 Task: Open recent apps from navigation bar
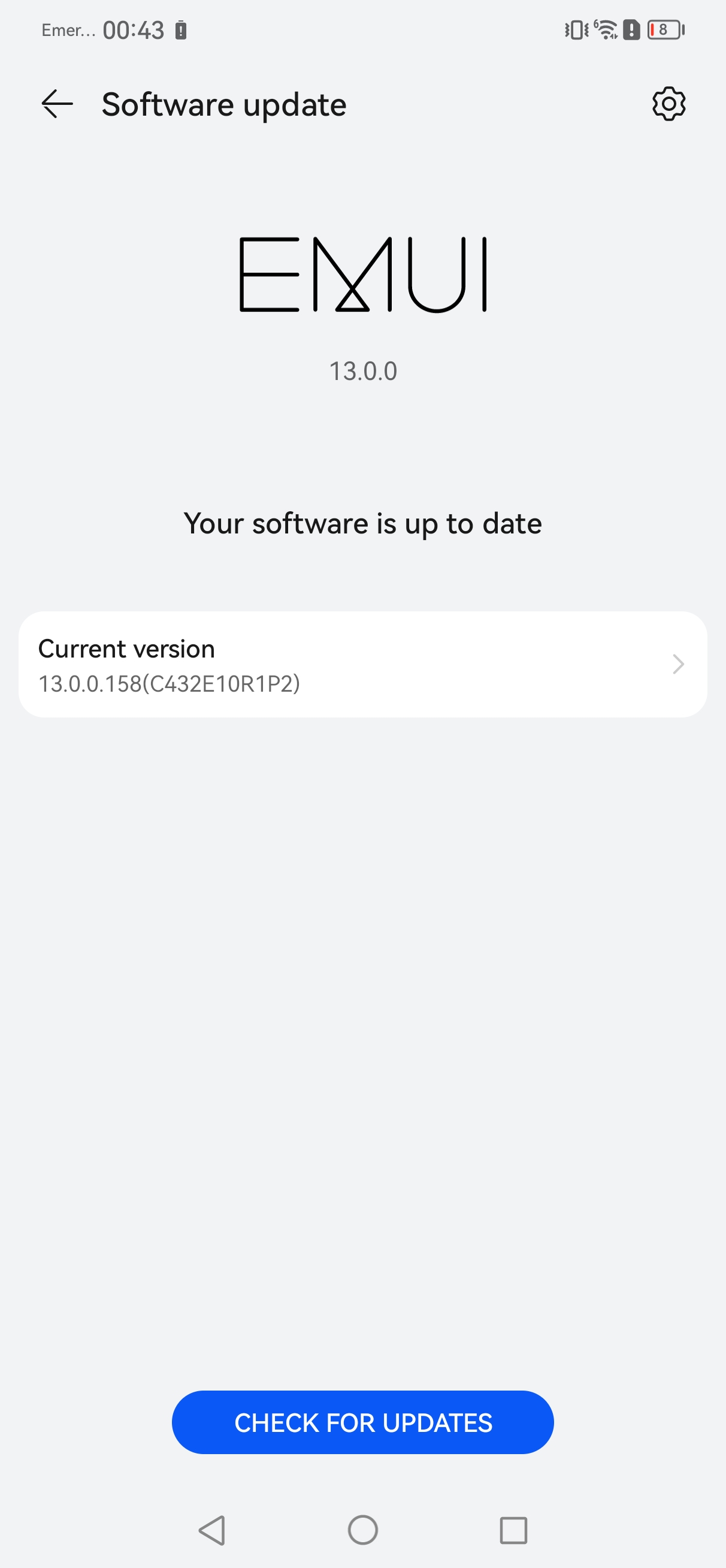coord(513,1530)
